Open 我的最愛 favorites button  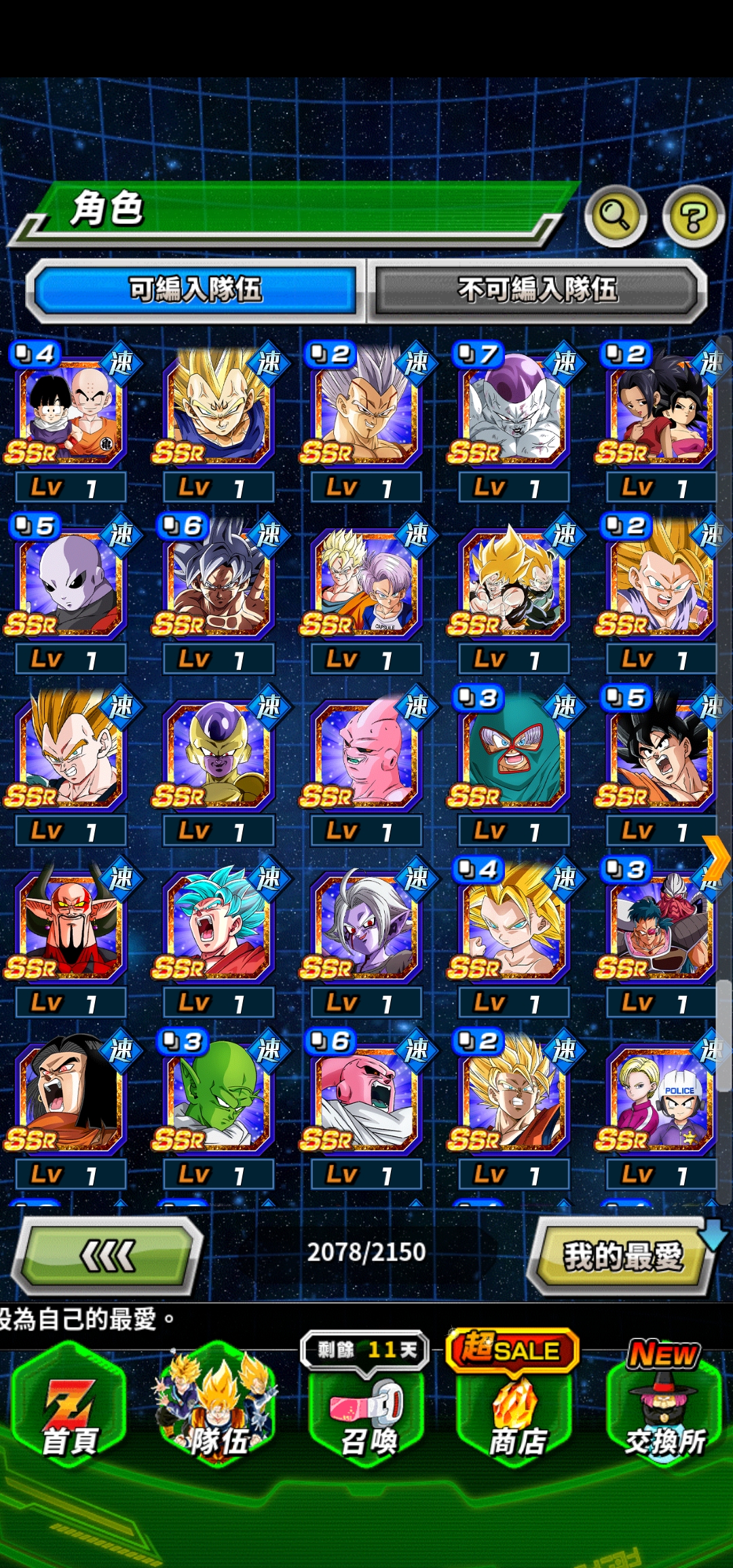tap(622, 1256)
